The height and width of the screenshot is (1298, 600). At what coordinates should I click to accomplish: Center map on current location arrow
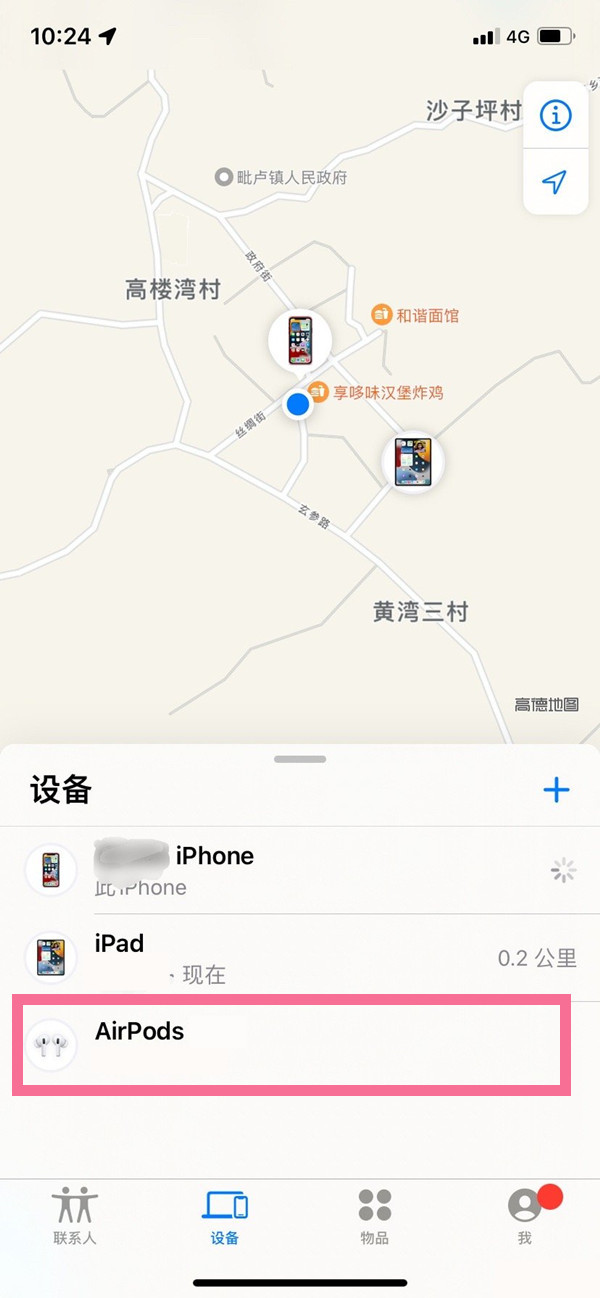[555, 182]
